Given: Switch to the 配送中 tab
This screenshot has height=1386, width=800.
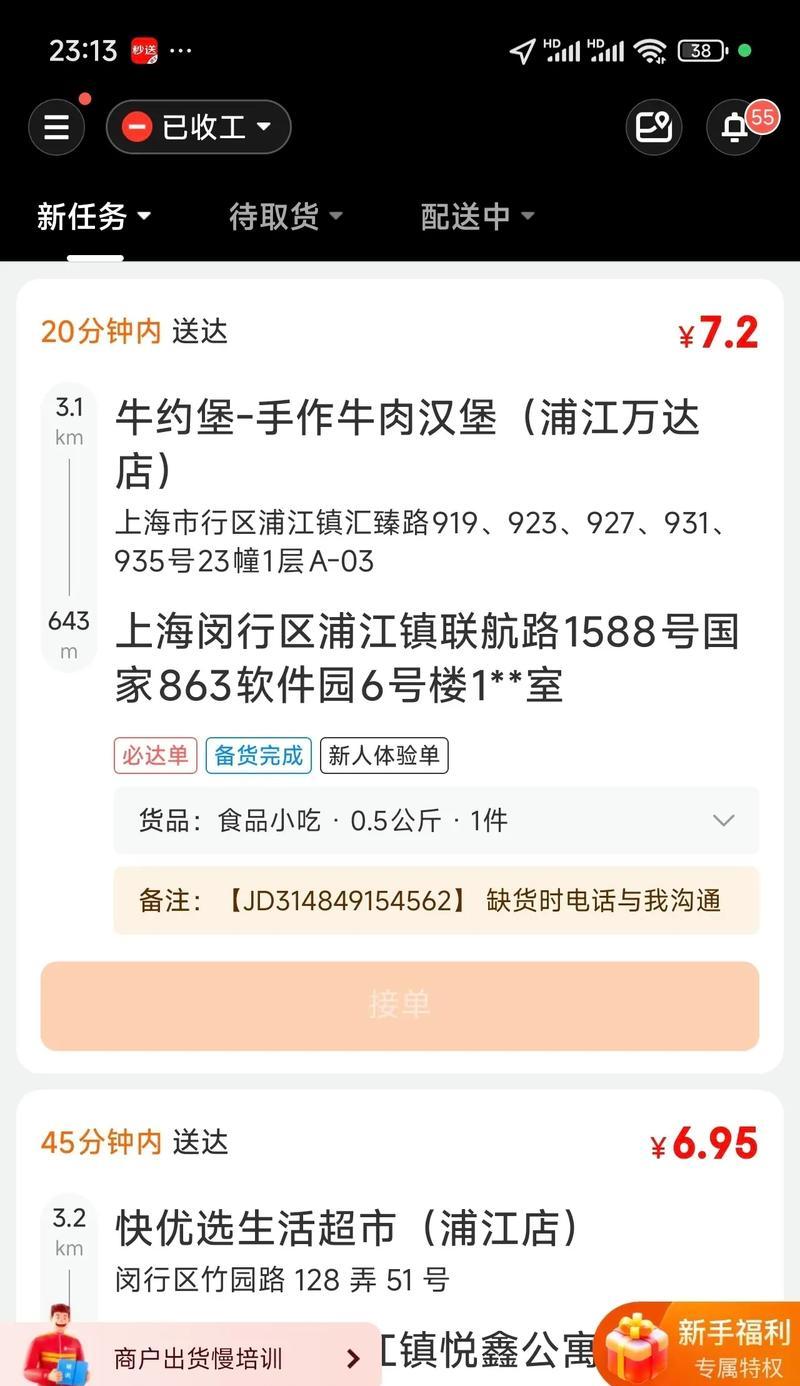Looking at the screenshot, I should tap(477, 216).
